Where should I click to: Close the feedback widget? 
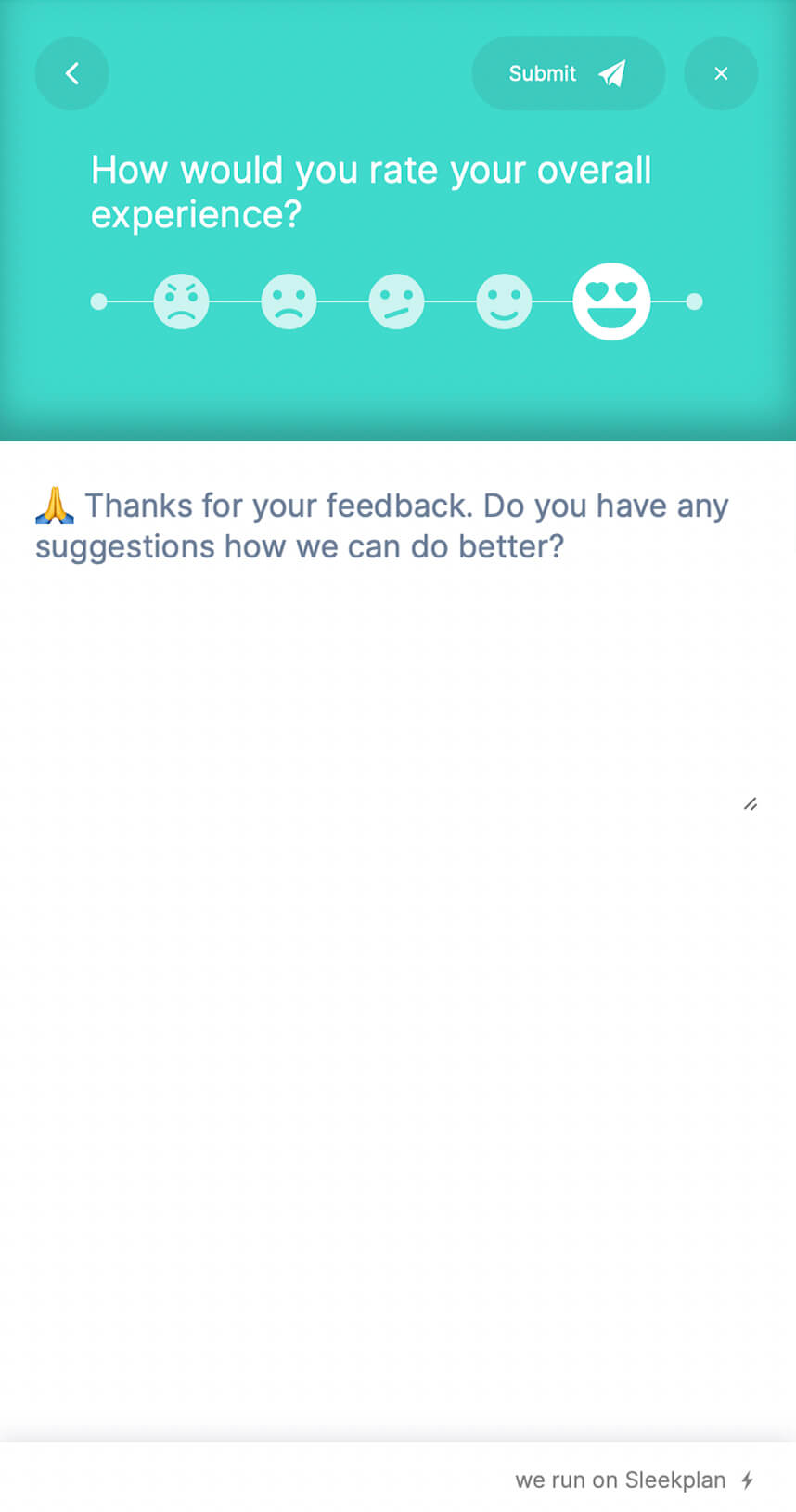tap(721, 73)
